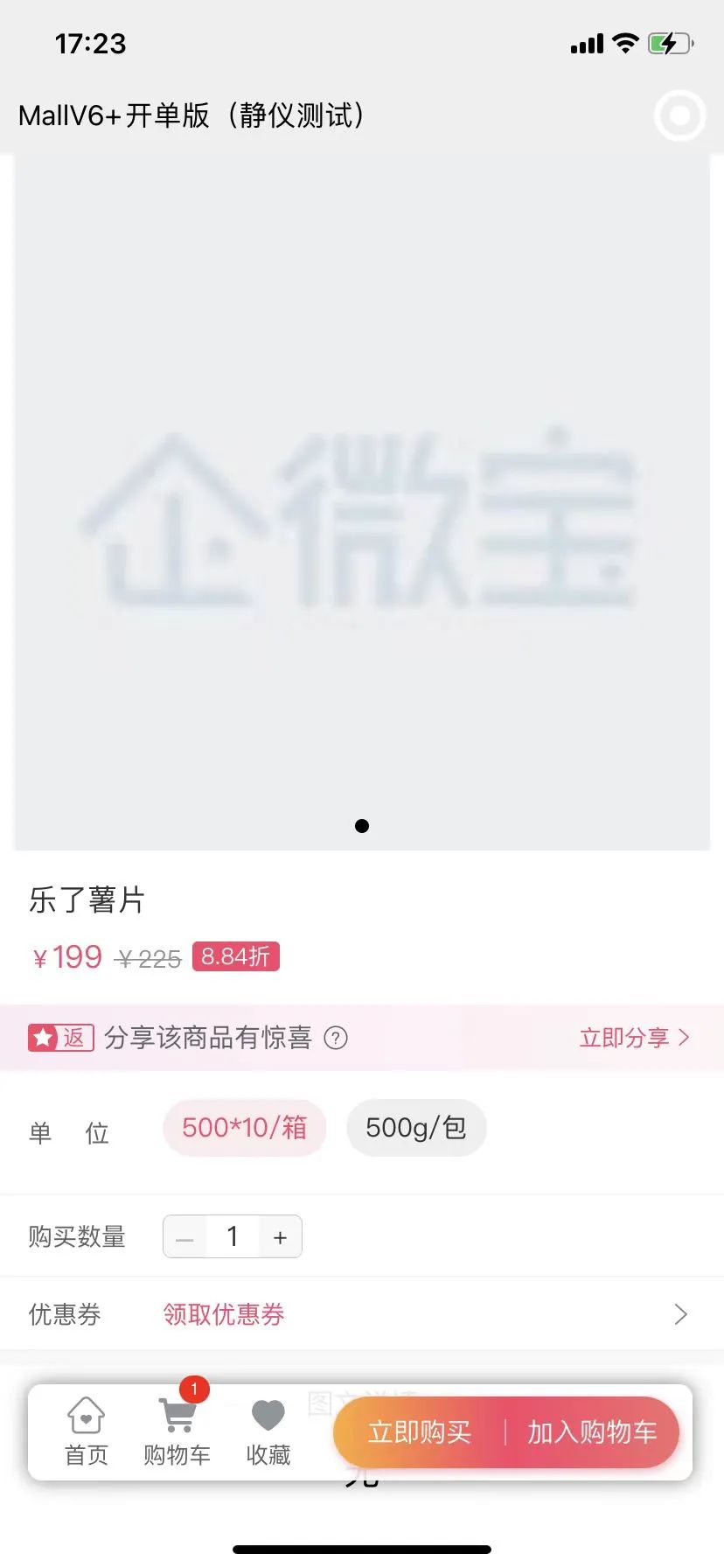This screenshot has width=724, height=1568.
Task: Tap the quantity number field
Action: click(233, 1237)
